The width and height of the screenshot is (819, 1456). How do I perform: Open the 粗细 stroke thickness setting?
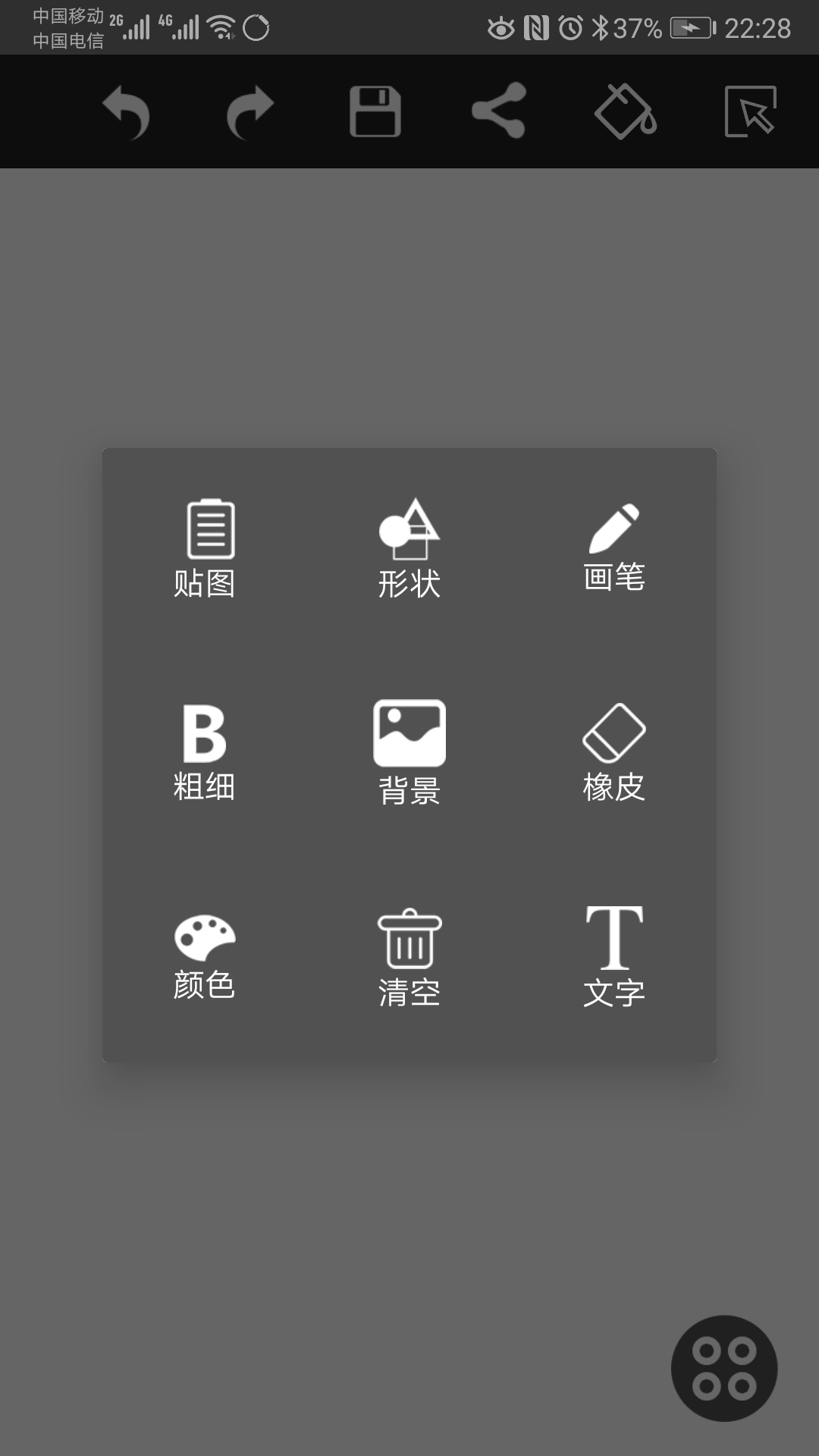[206, 747]
